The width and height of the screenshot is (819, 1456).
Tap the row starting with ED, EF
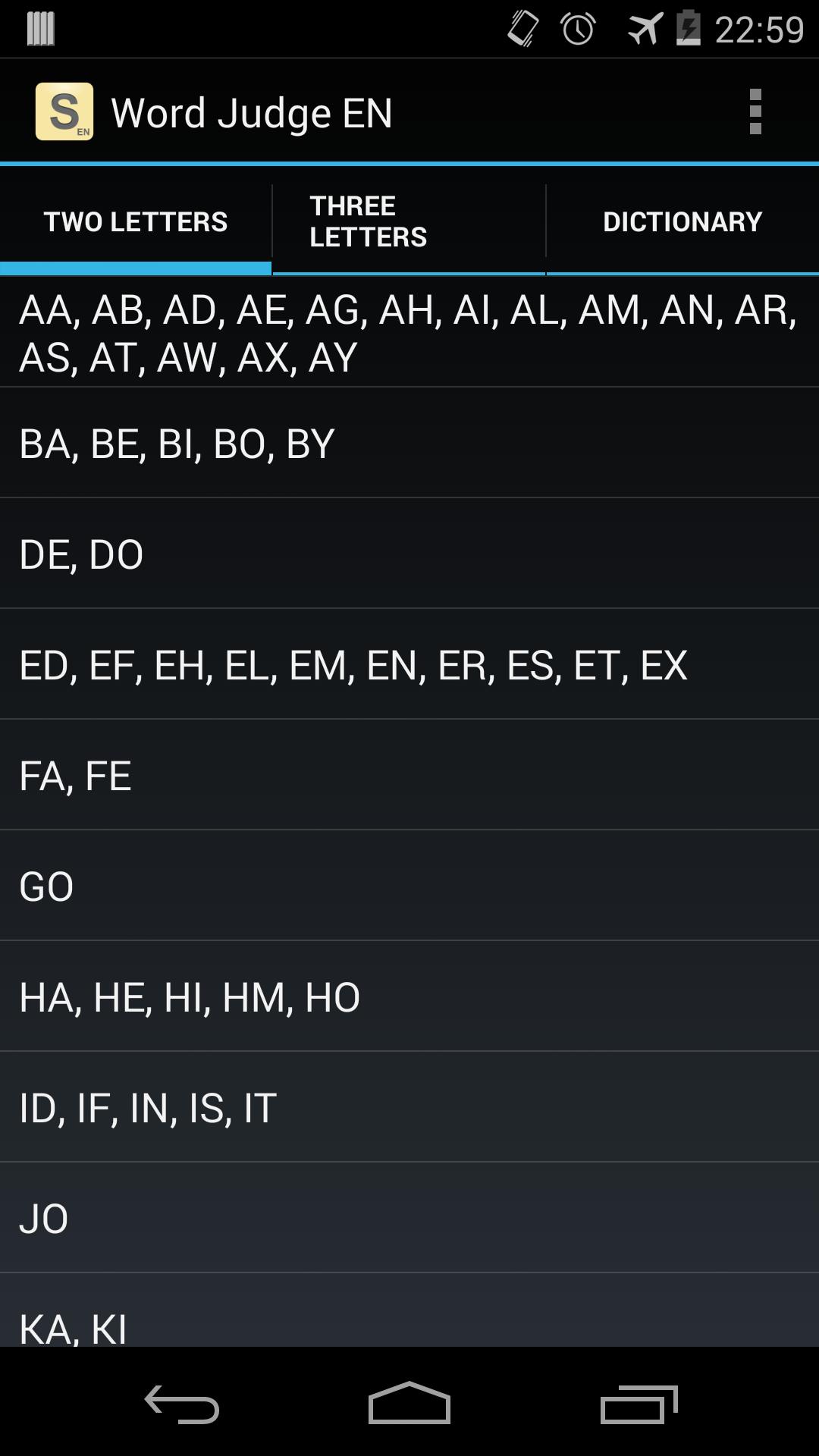coord(409,664)
